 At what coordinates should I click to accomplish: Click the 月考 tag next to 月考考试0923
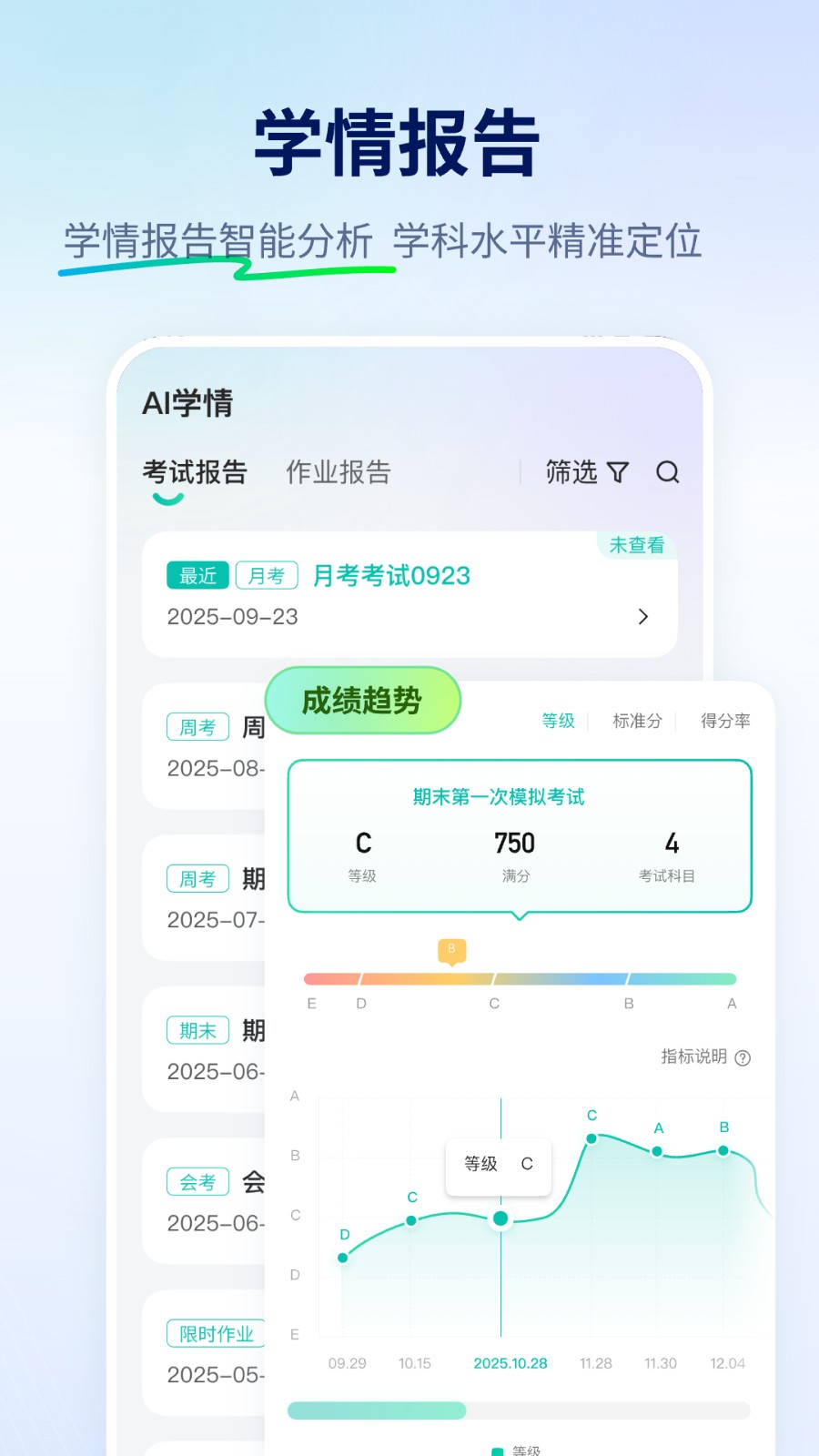265,575
